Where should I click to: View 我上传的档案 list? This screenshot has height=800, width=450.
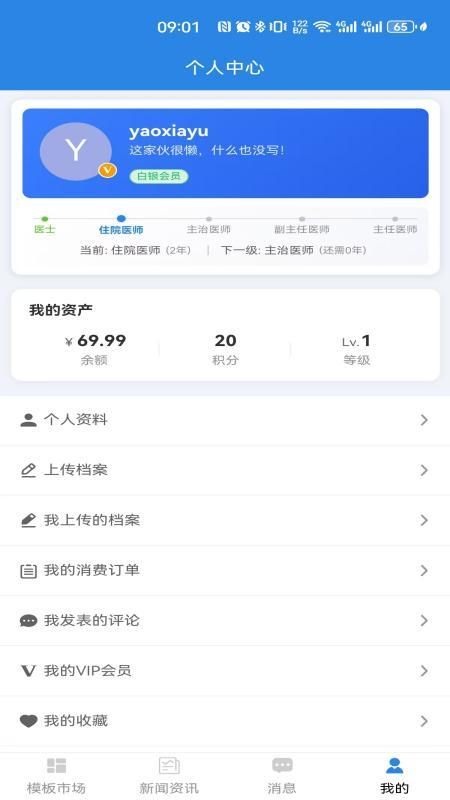click(x=225, y=520)
